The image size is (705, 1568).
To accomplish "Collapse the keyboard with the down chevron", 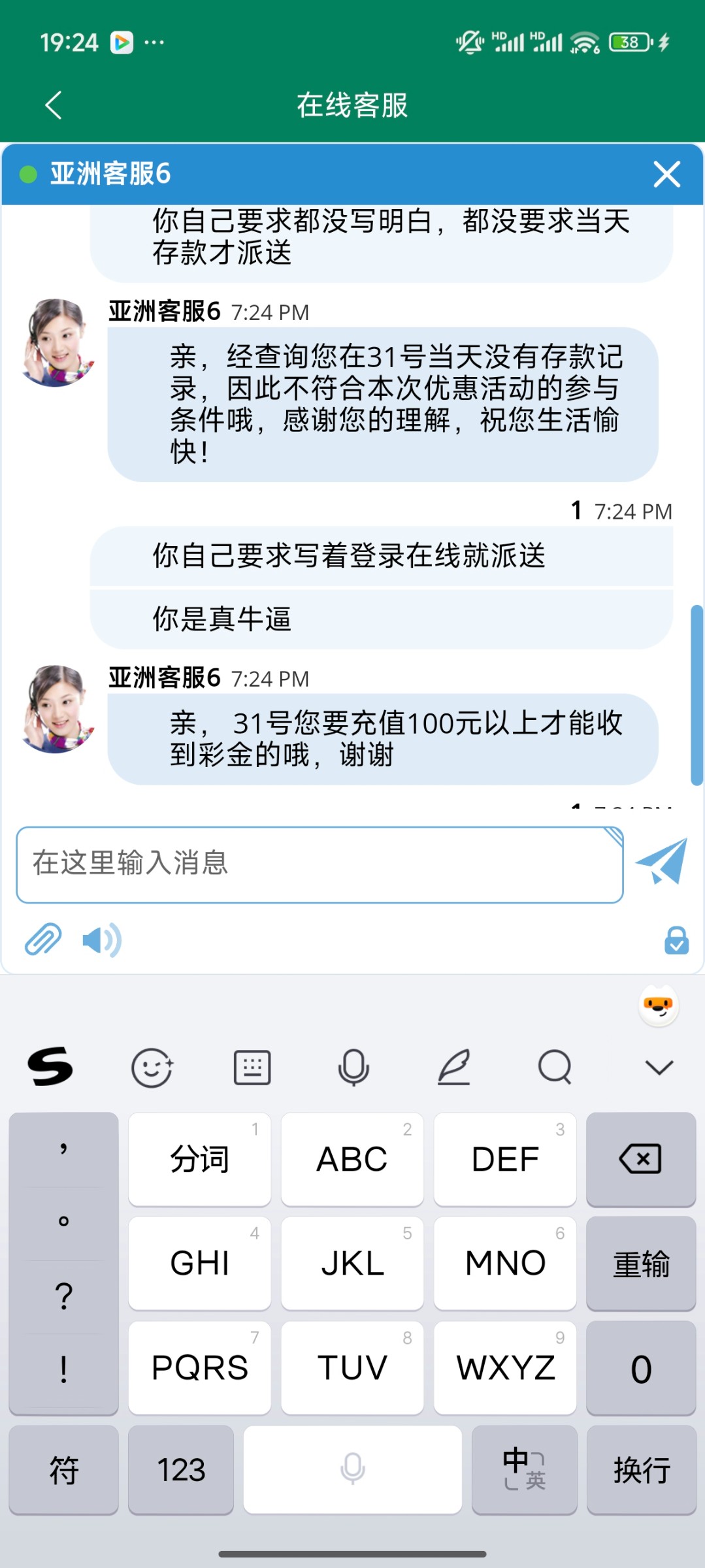I will (x=659, y=1067).
